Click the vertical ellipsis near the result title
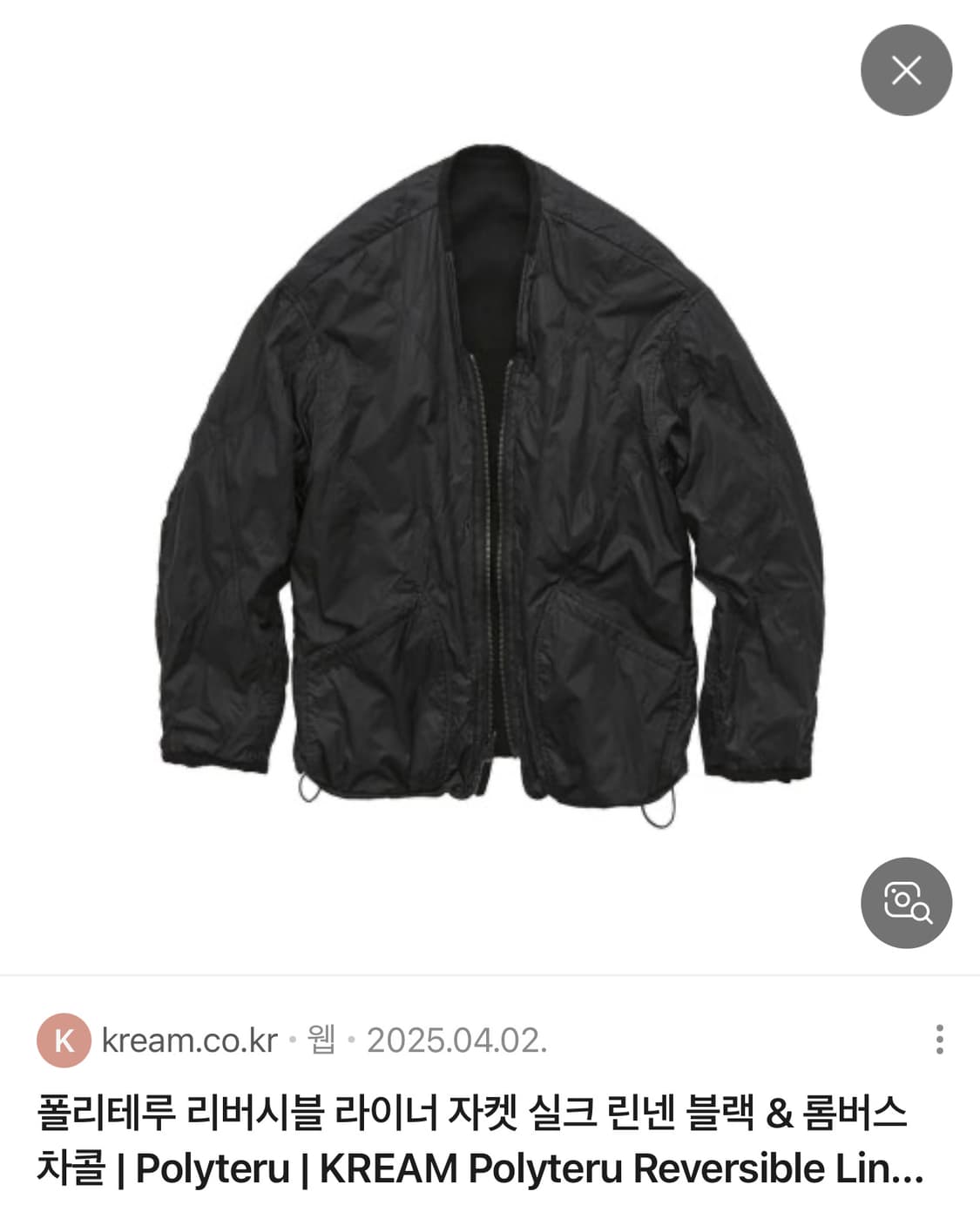 click(x=937, y=1038)
